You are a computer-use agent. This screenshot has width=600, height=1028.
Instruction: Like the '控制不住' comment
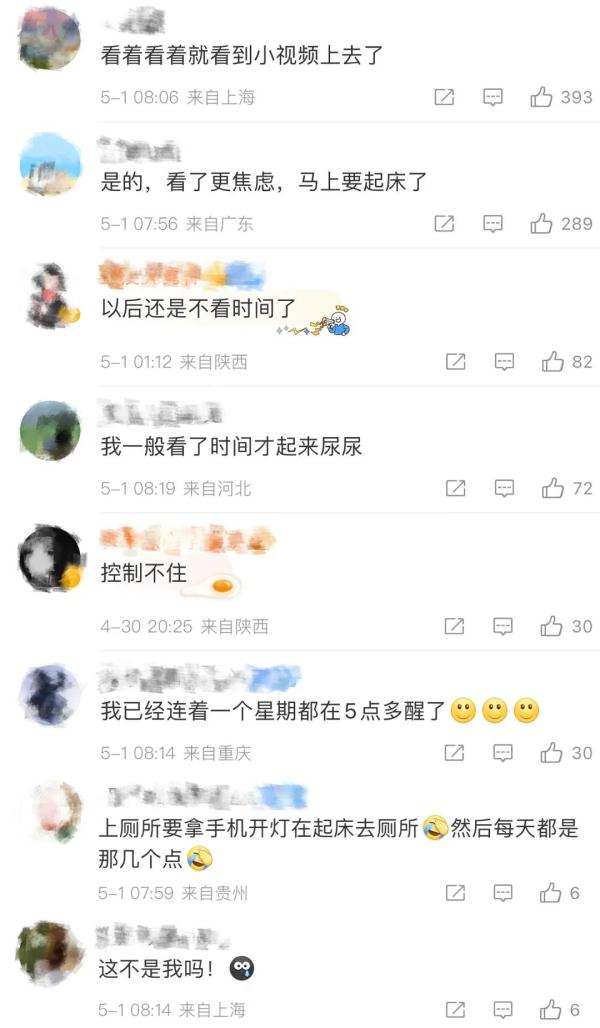click(x=552, y=626)
